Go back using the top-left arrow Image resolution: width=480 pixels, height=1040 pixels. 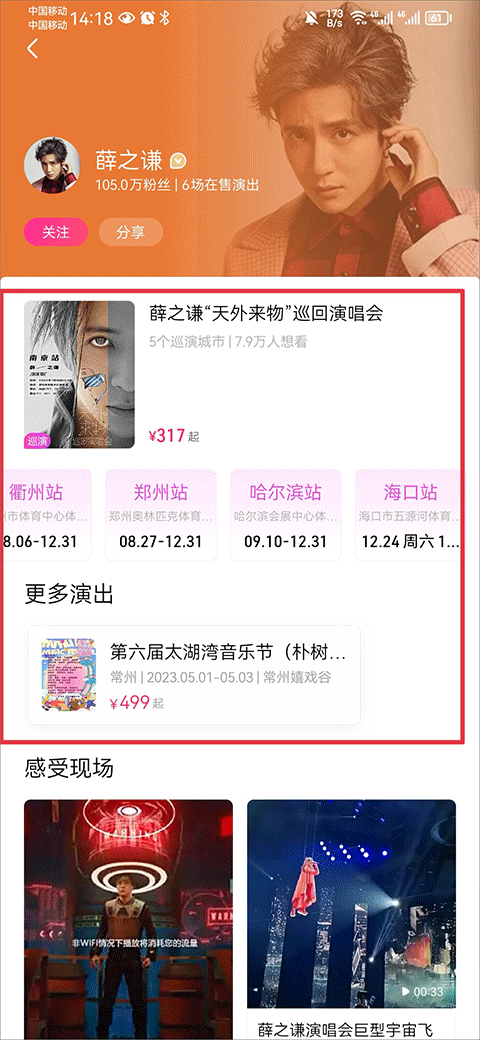pyautogui.click(x=32, y=49)
